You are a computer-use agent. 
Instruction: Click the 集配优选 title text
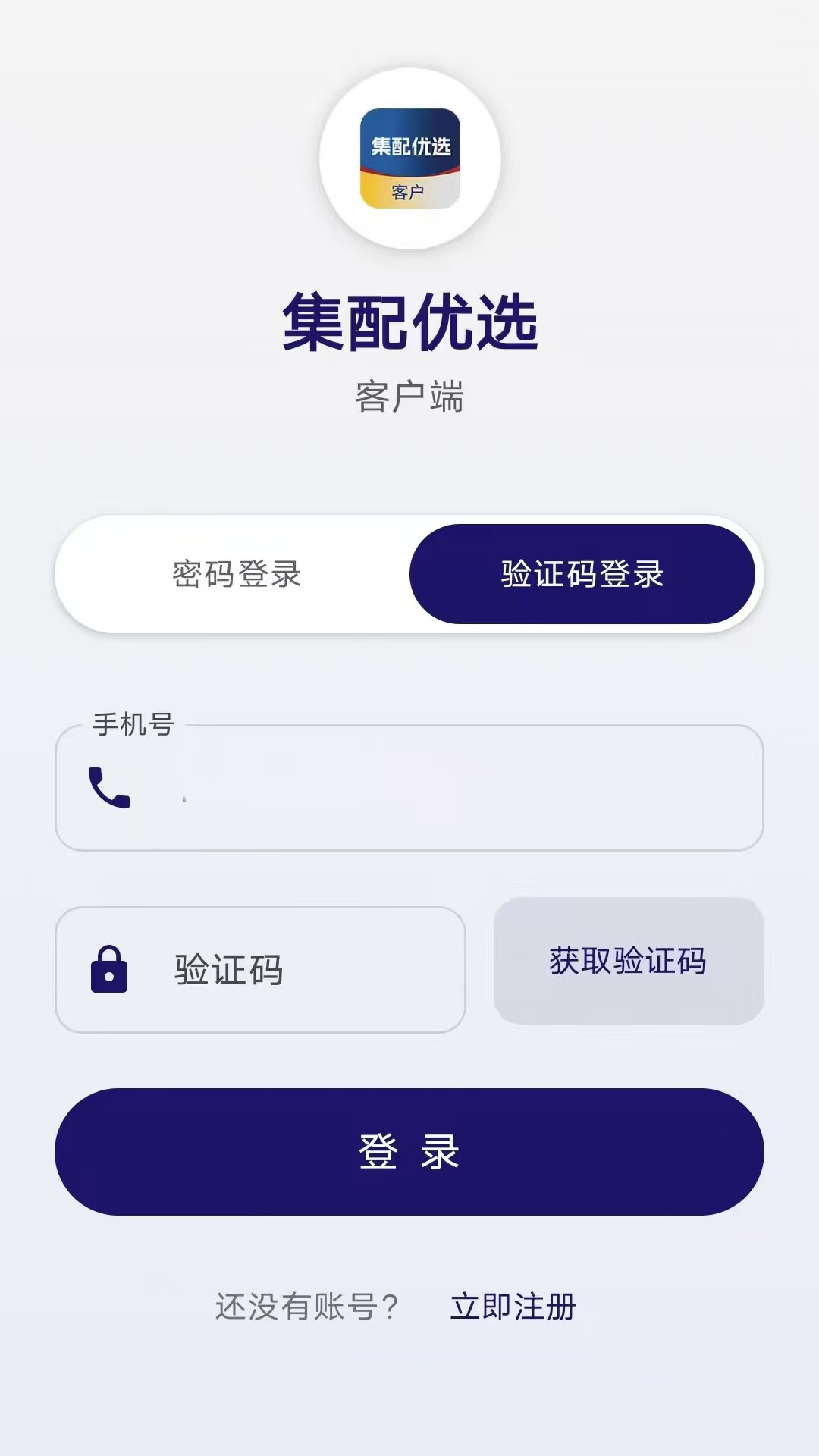pyautogui.click(x=409, y=322)
